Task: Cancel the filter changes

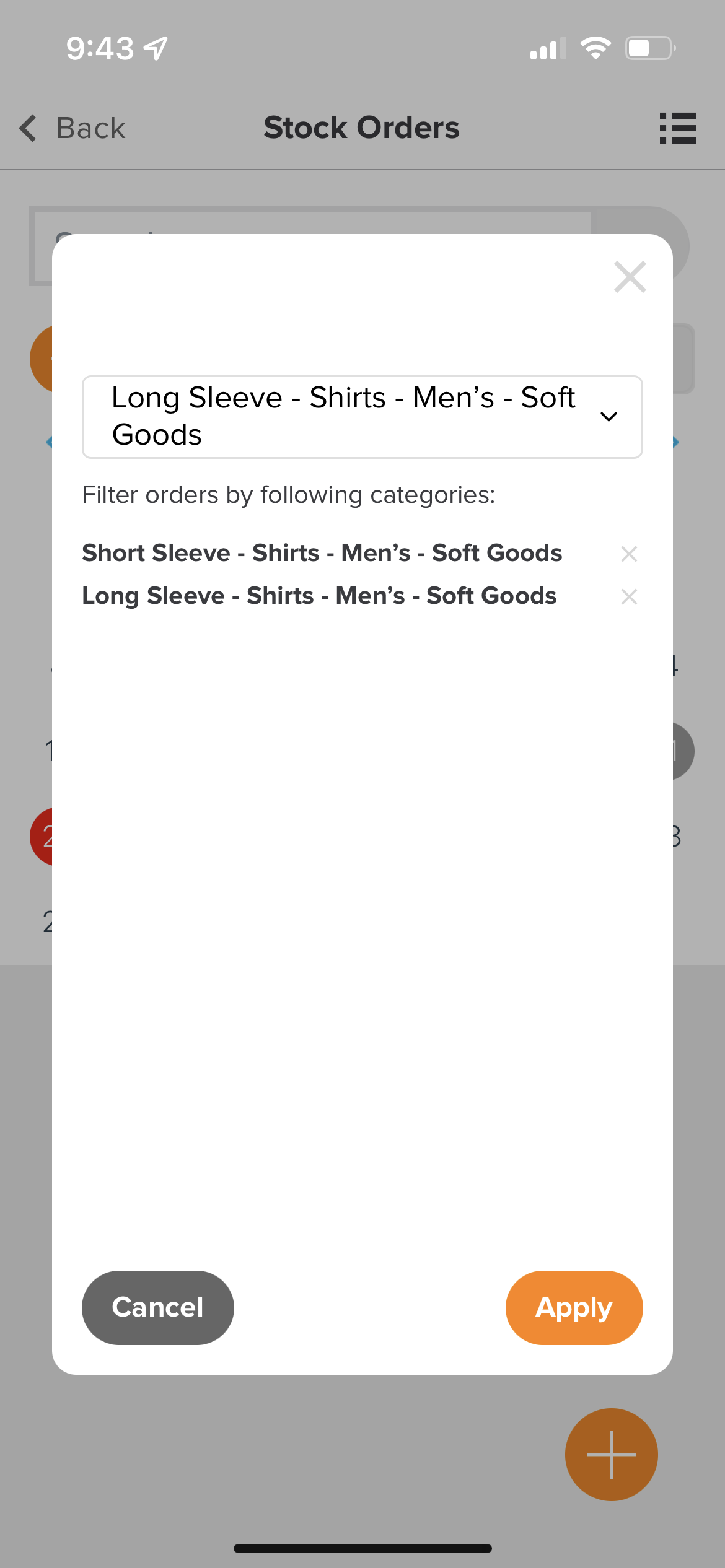Action: [158, 1307]
